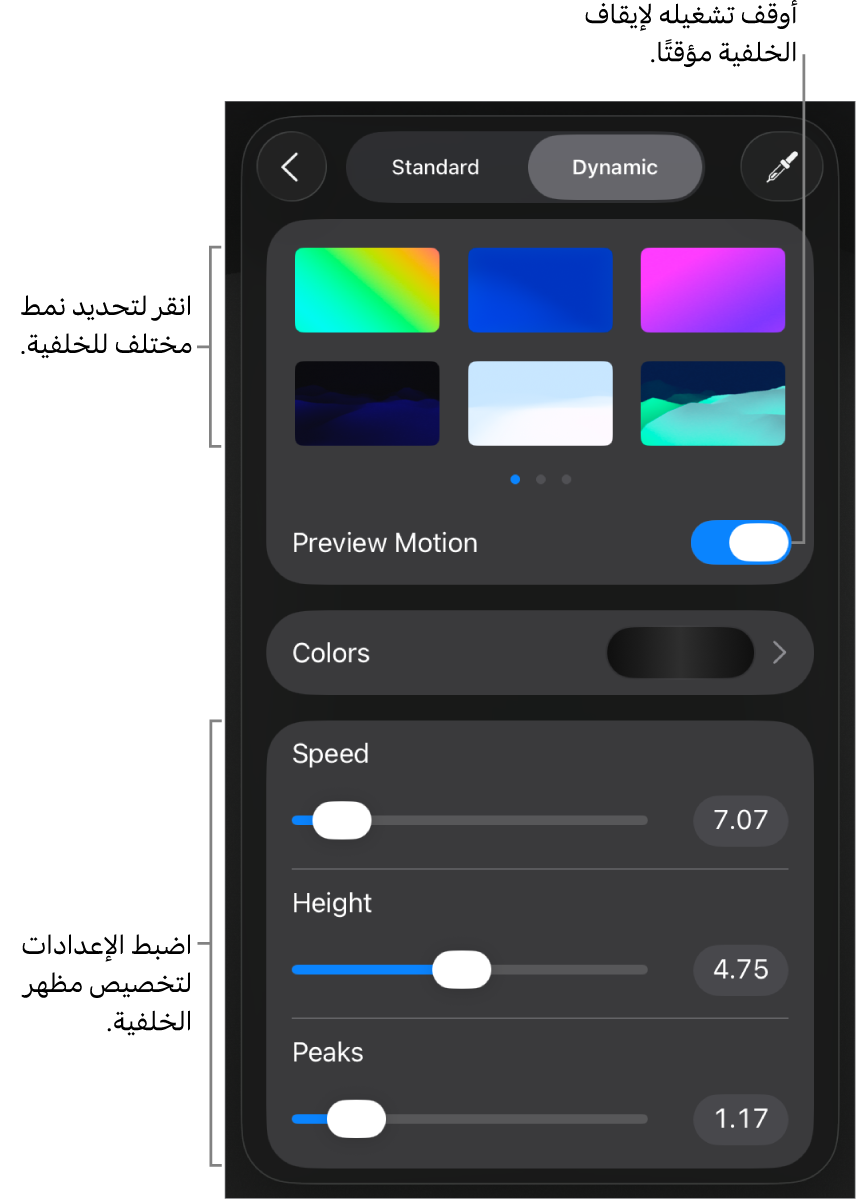Image resolution: width=857 pixels, height=1200 pixels.
Task: Jump to the second preset page dot
Action: click(541, 479)
